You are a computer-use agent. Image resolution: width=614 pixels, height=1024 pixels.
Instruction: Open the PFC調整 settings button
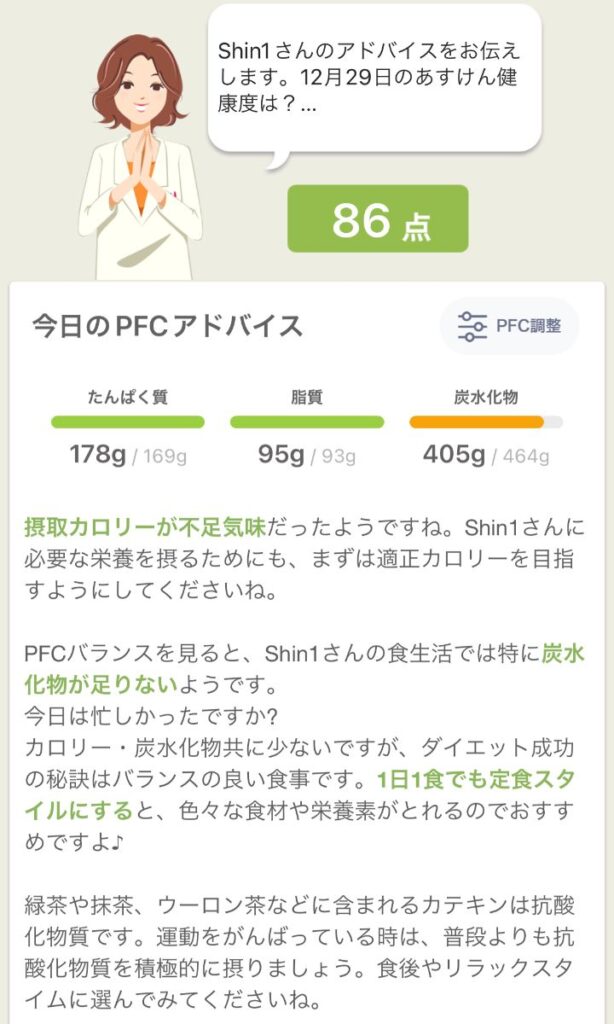pyautogui.click(x=509, y=326)
